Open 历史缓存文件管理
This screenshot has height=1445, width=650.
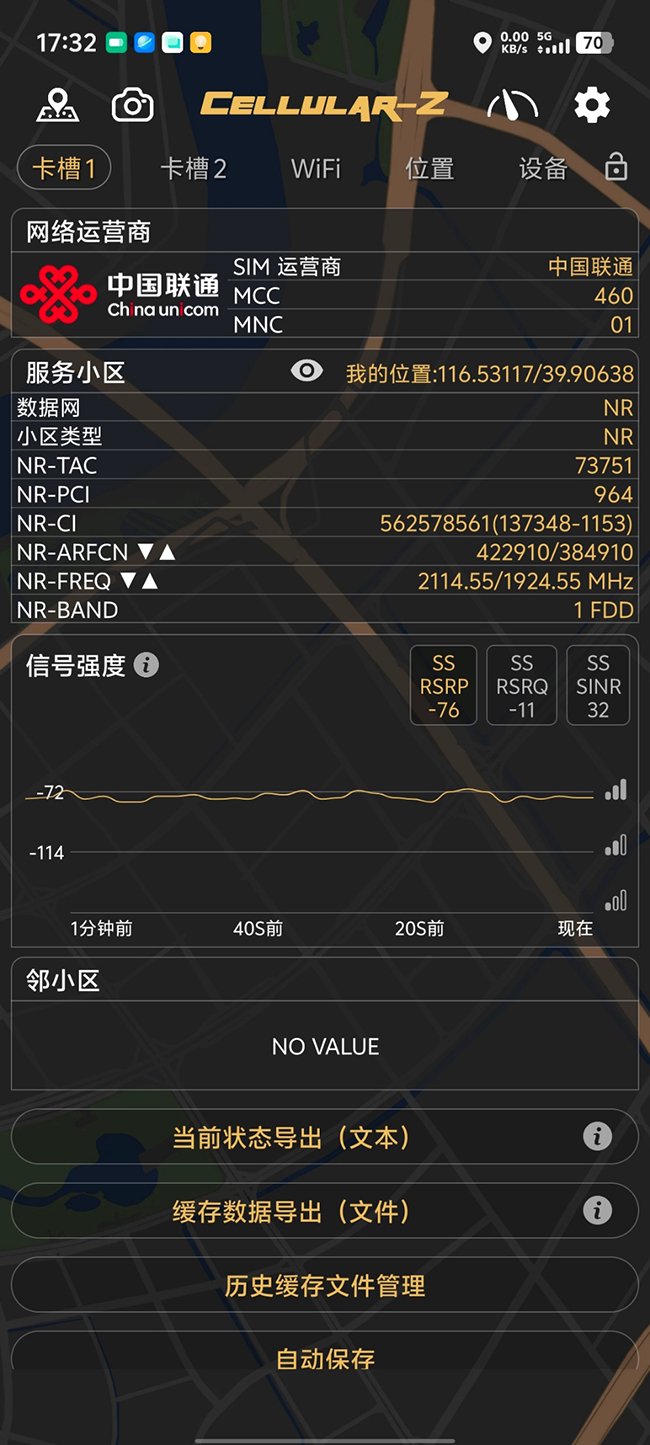pyautogui.click(x=325, y=1285)
